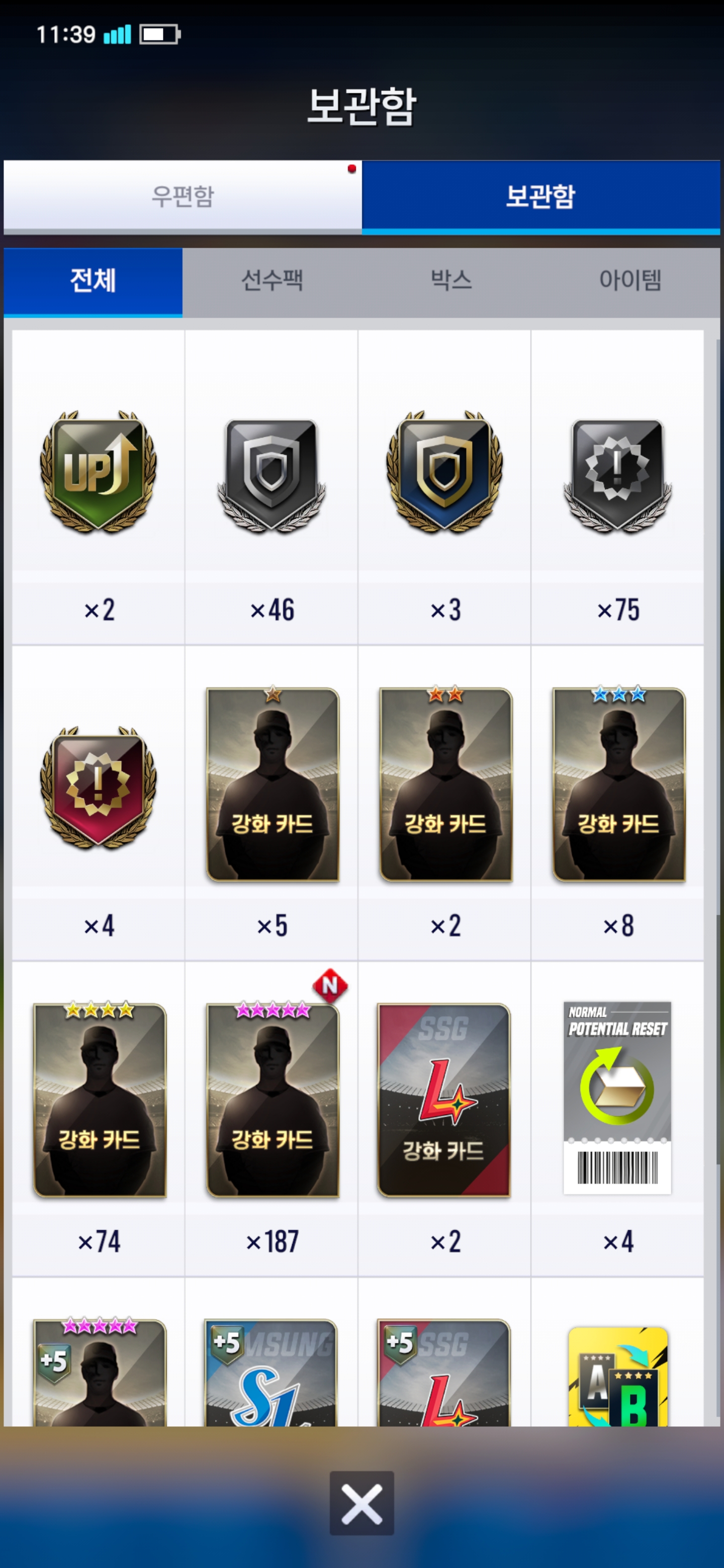Filter items by 선수팩
The width and height of the screenshot is (724, 1568).
point(271,281)
